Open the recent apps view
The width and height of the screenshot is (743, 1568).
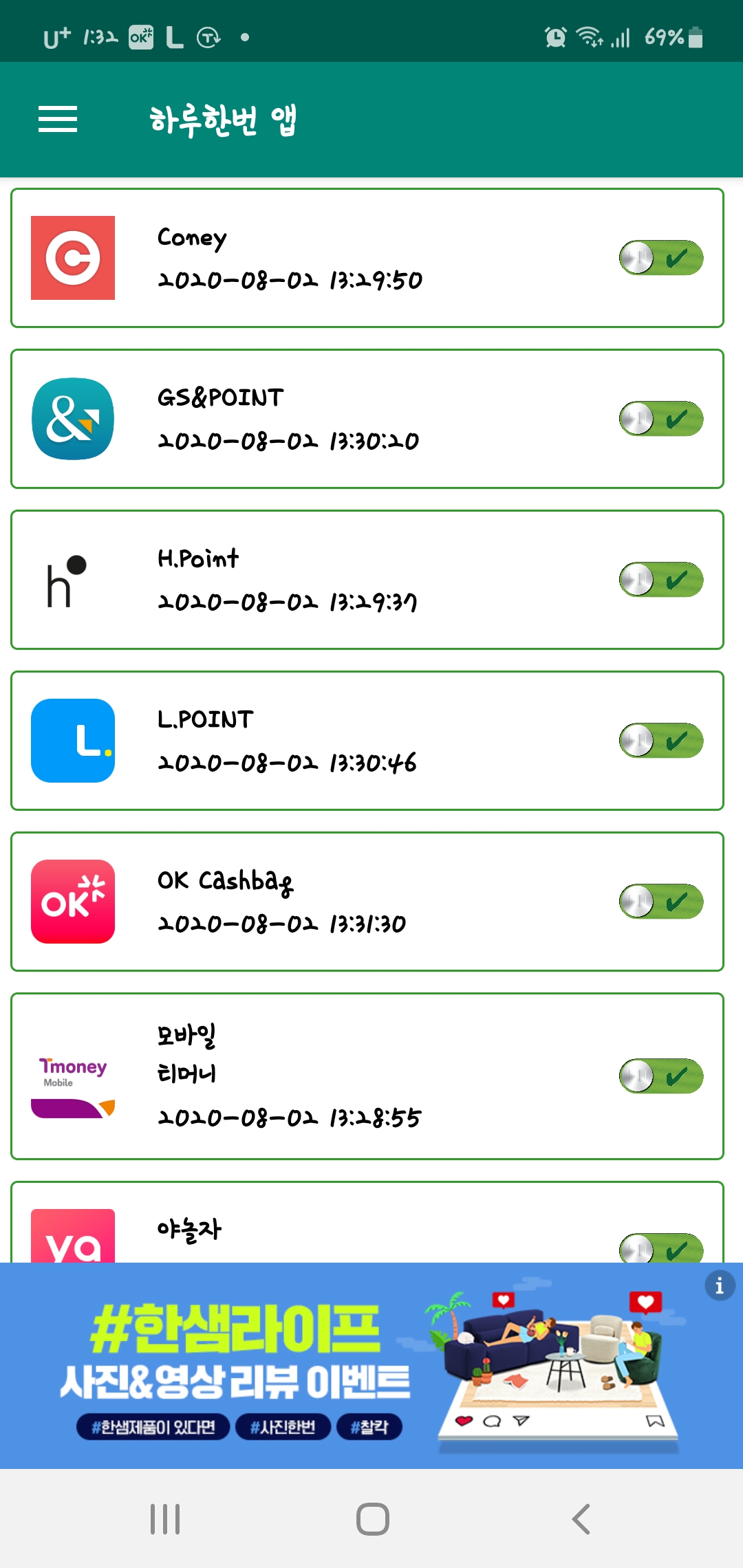tap(165, 1519)
